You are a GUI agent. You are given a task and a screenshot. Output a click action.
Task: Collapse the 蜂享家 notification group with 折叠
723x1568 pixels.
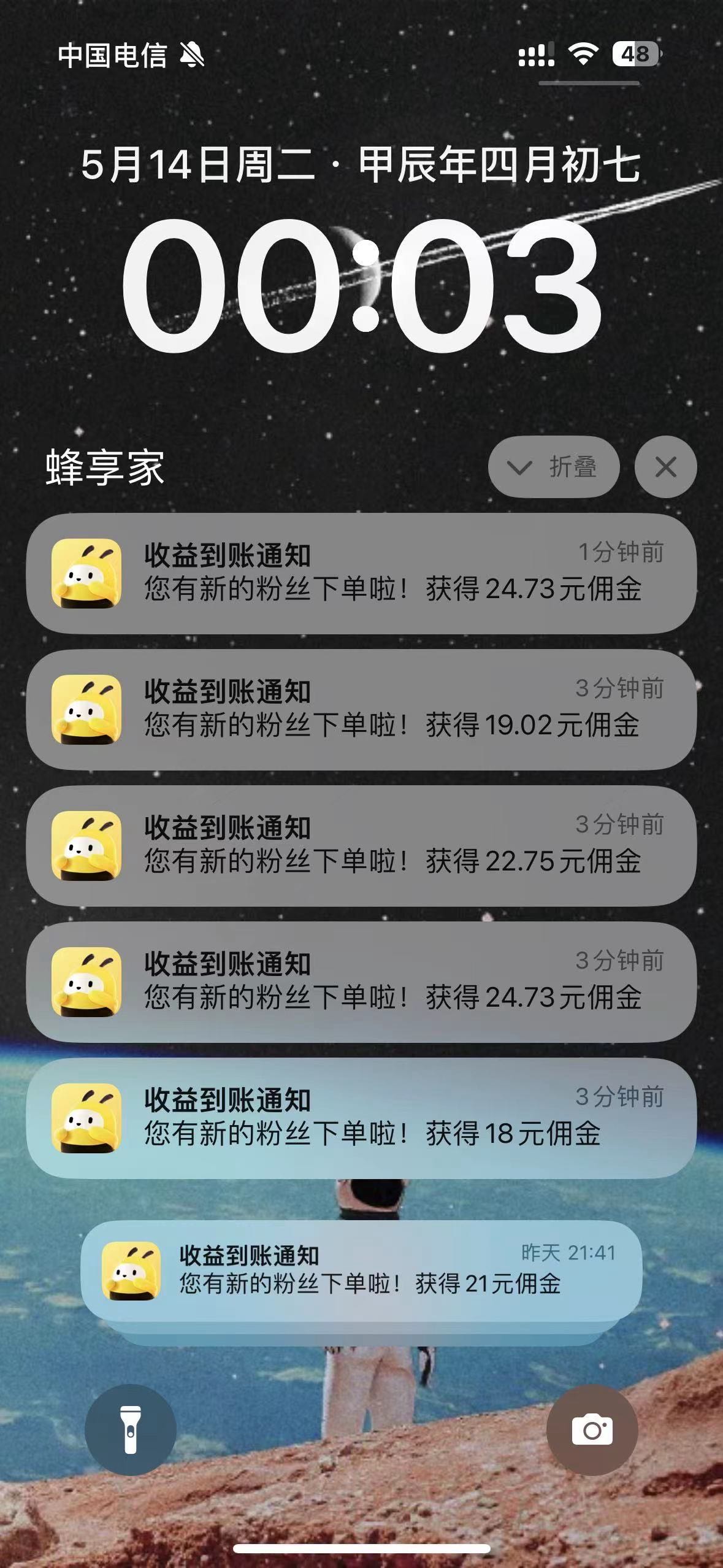tap(553, 467)
